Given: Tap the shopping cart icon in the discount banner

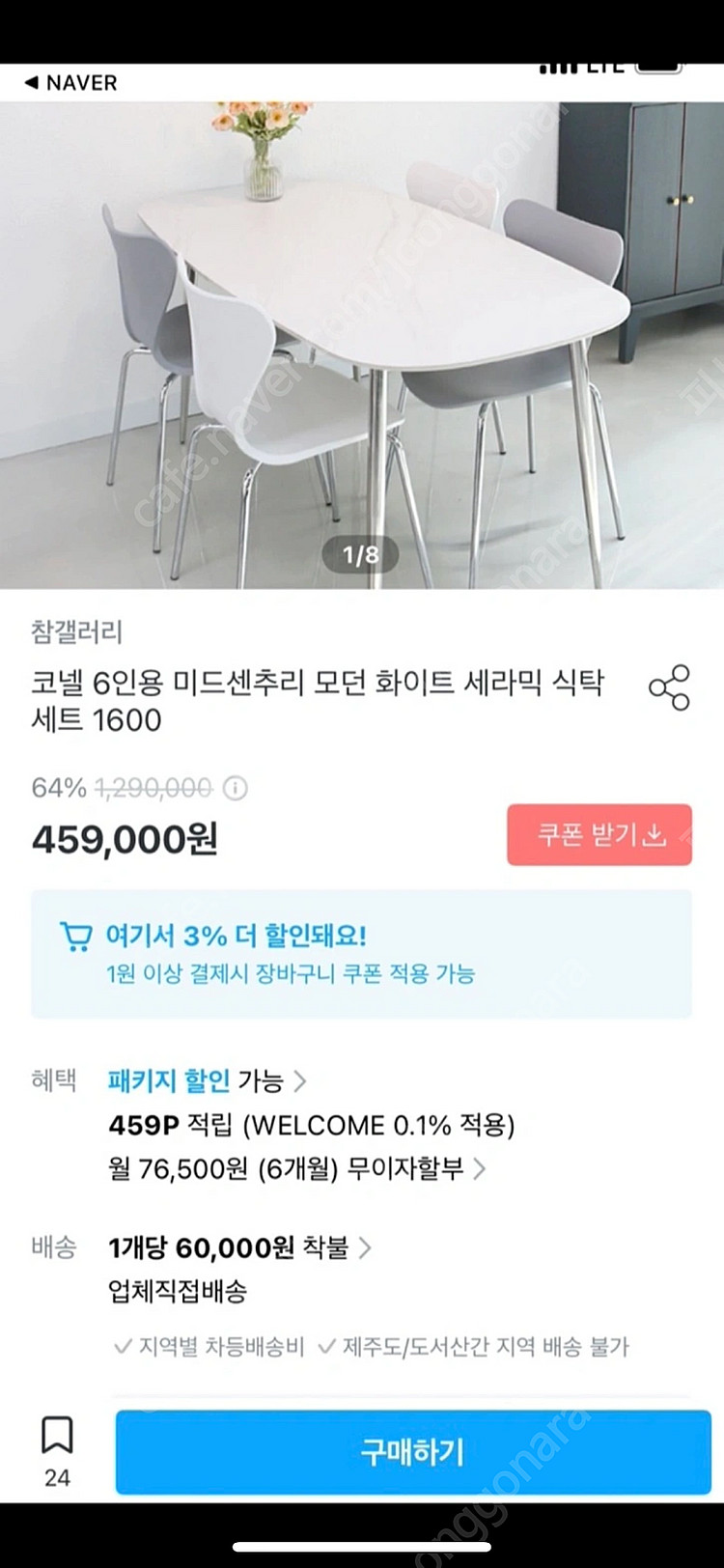Looking at the screenshot, I should click(77, 935).
